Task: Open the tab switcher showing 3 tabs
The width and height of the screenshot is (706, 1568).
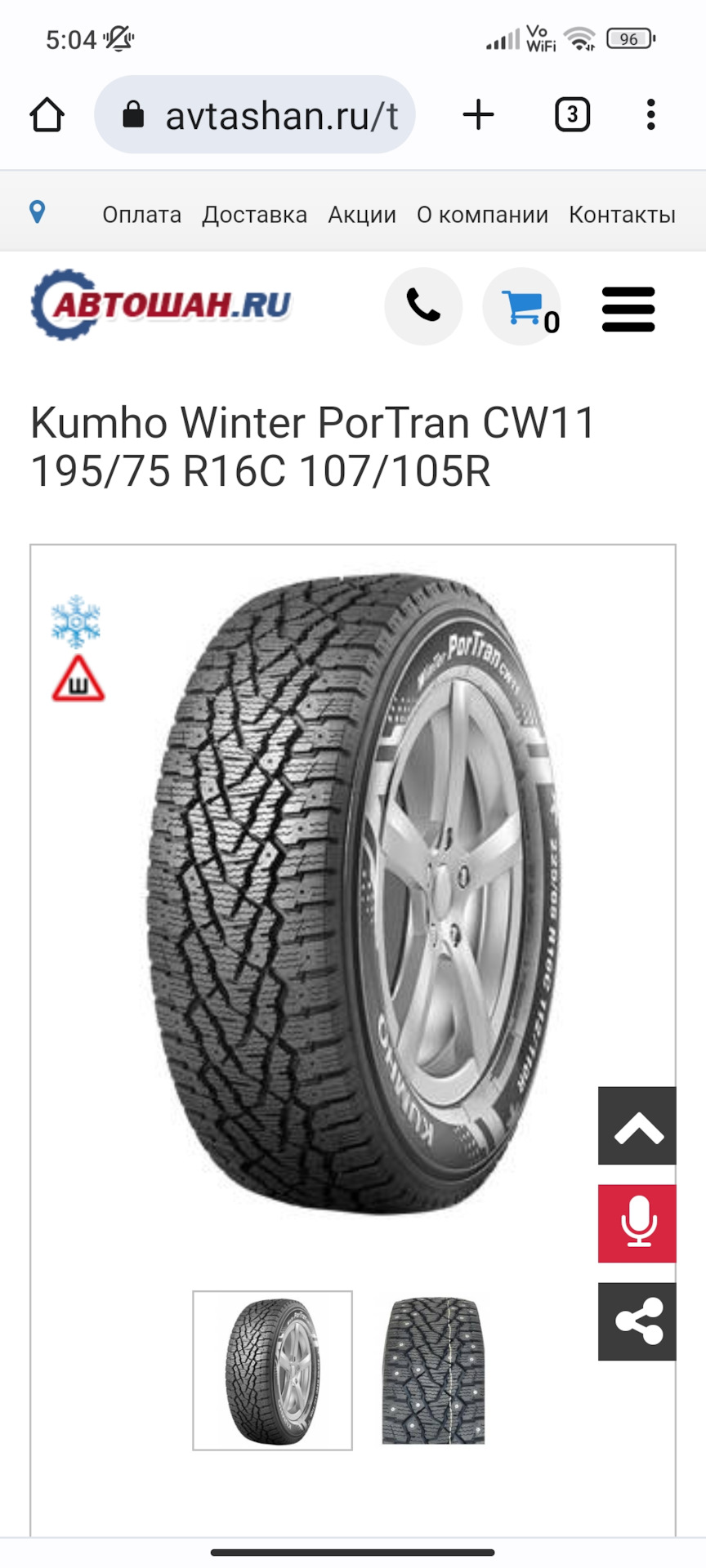Action: tap(572, 115)
